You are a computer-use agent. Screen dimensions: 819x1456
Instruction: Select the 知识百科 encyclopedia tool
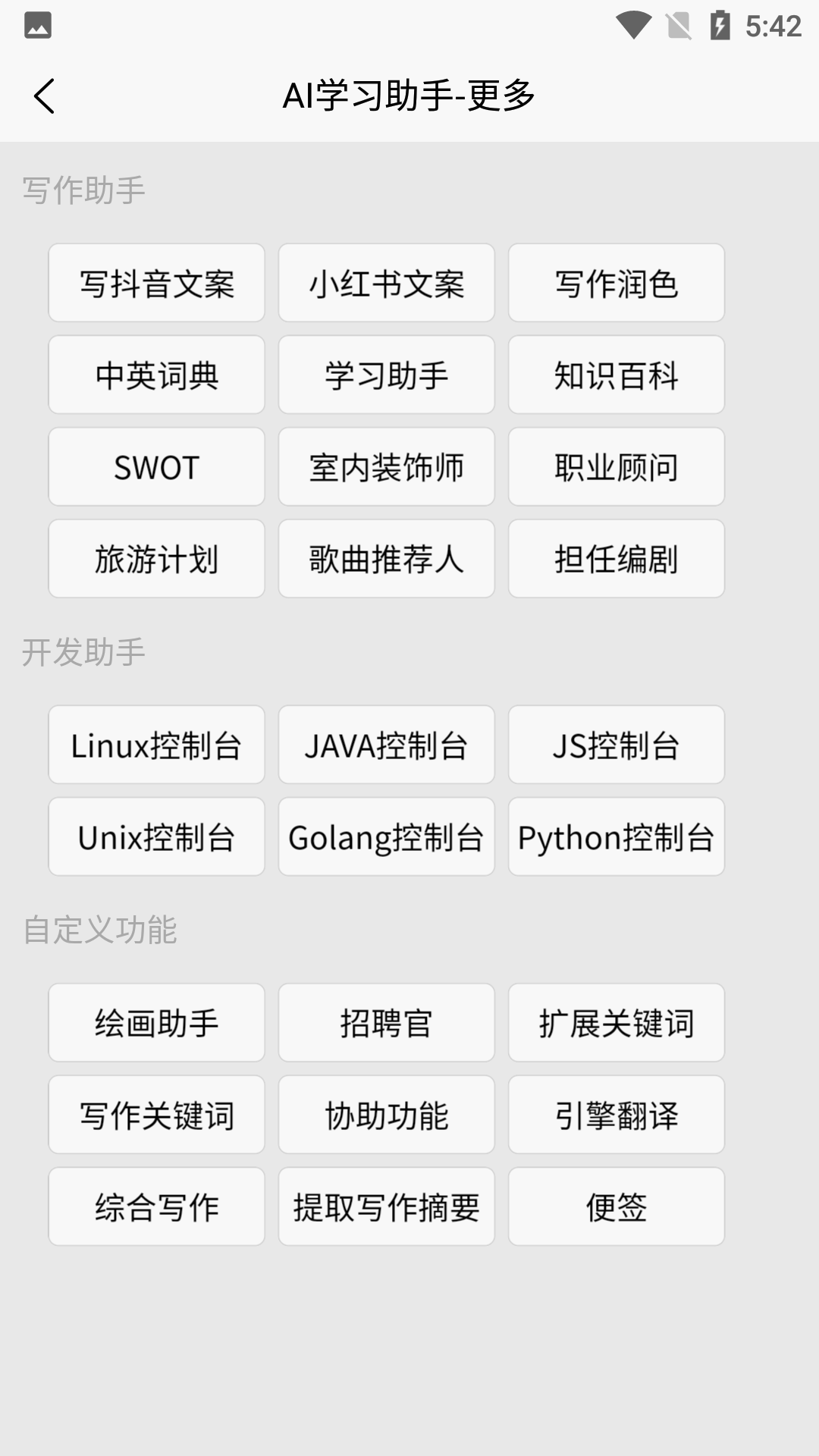point(617,375)
